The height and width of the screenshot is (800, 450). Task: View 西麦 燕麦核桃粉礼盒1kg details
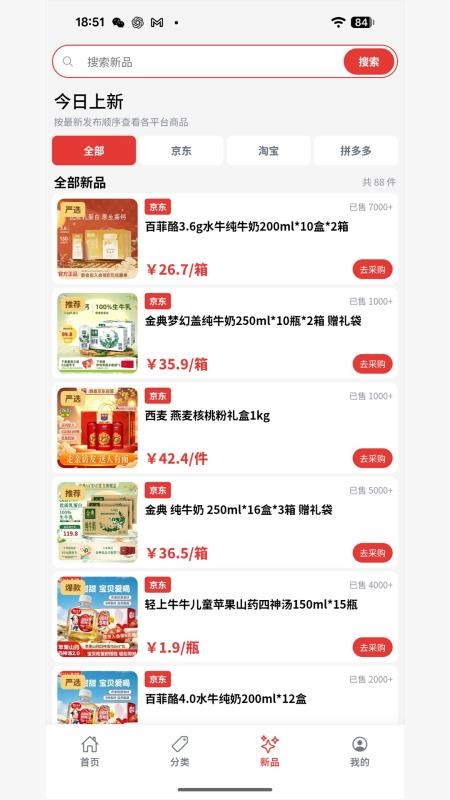(225, 428)
